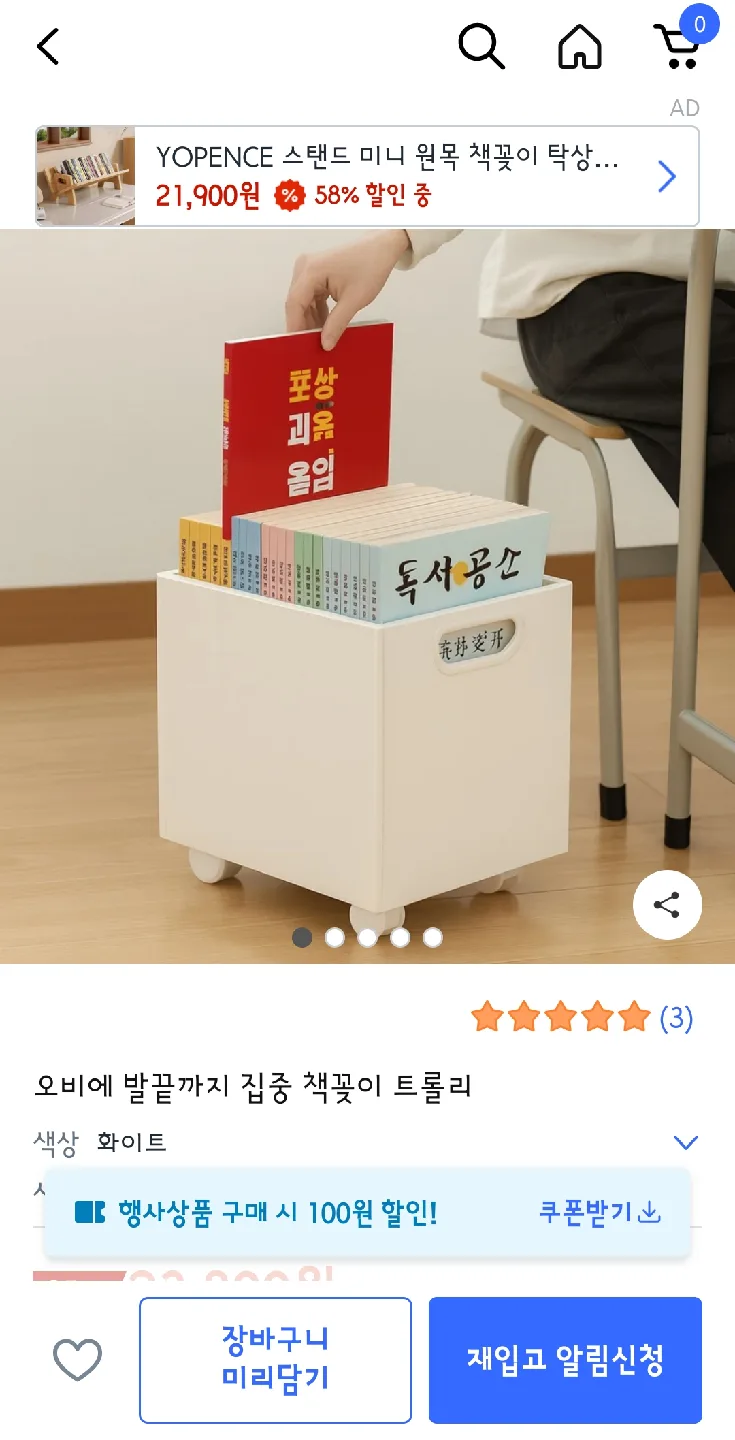Tap 장바구니 미리담기 button

point(275,1360)
